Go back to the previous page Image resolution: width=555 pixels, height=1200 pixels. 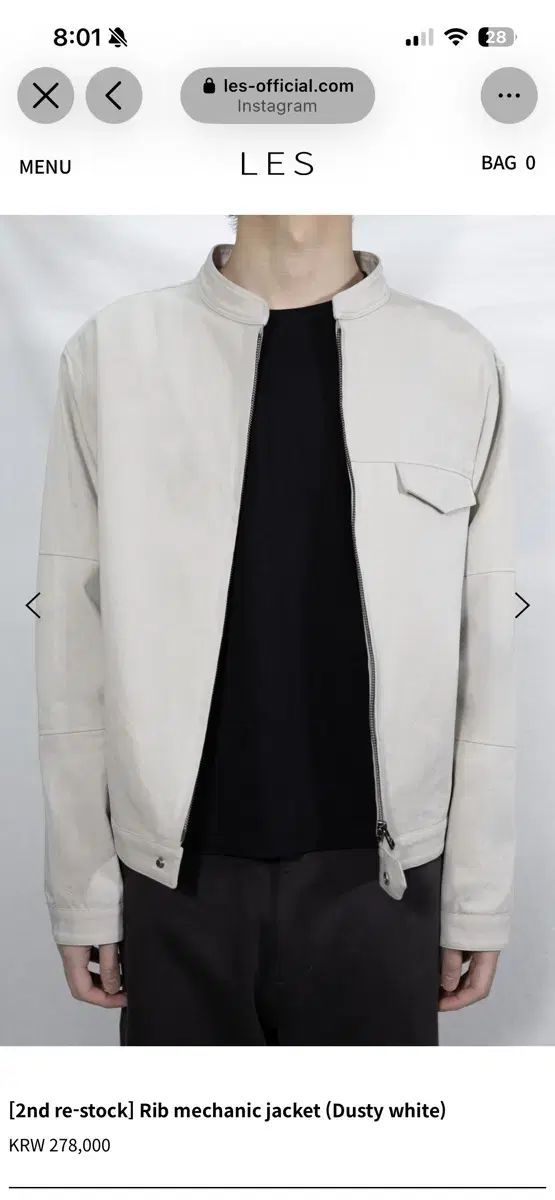coord(114,96)
